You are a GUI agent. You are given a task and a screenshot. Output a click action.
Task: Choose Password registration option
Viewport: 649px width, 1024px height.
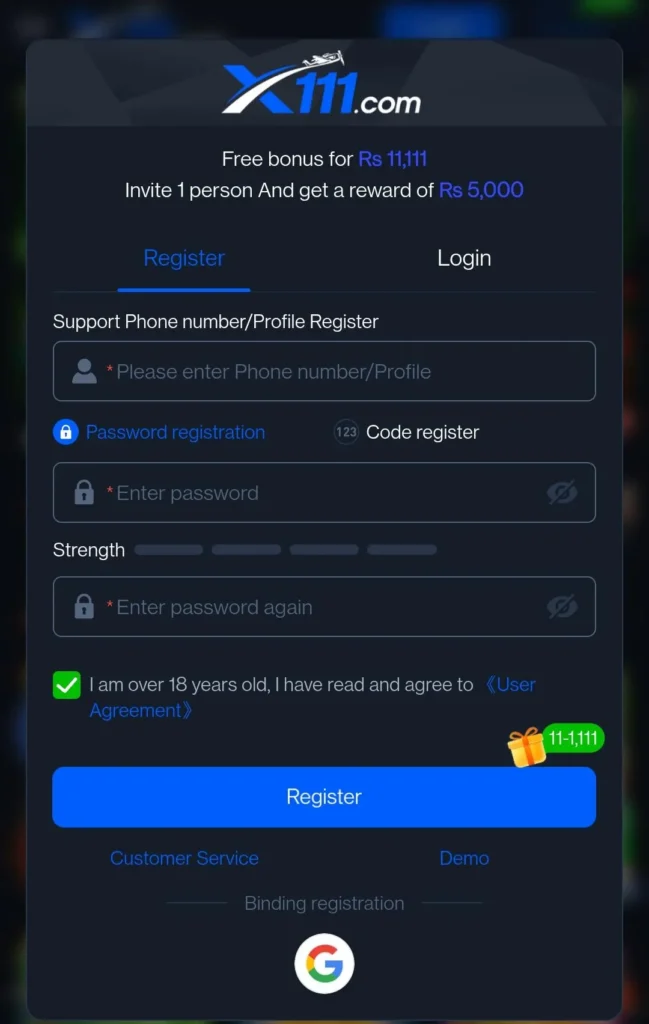pos(159,432)
